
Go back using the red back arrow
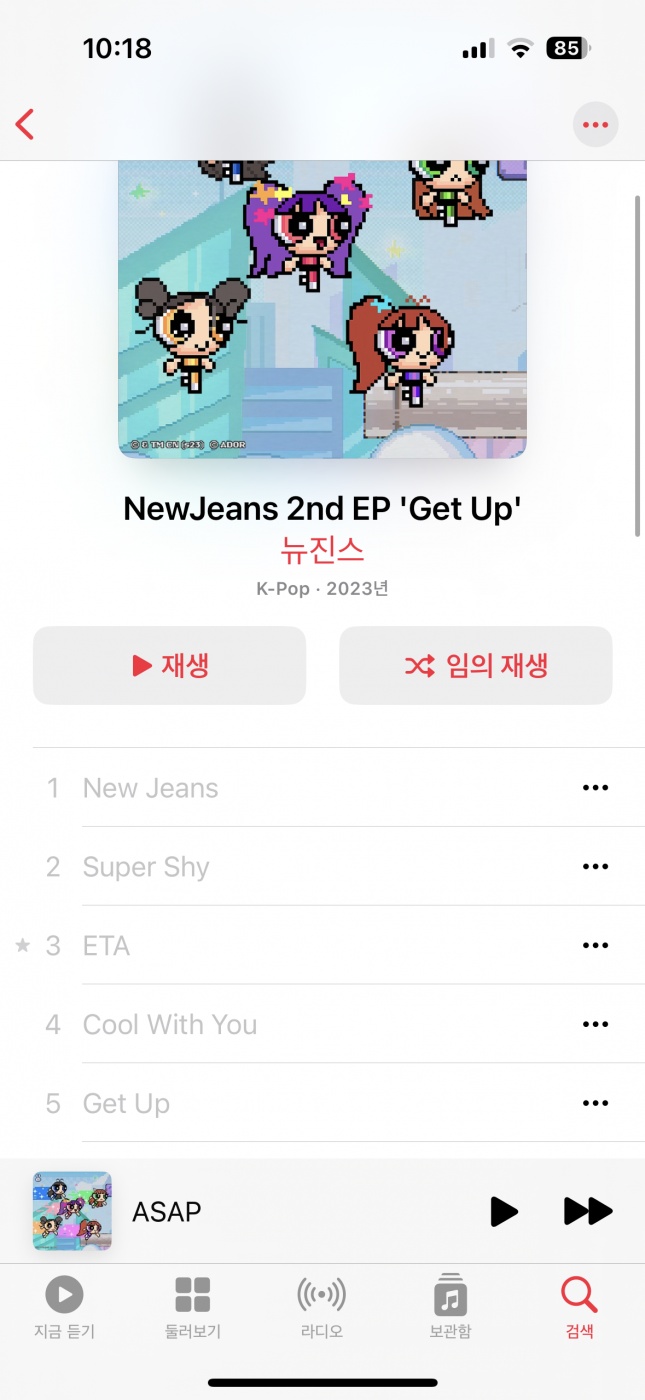[x=26, y=125]
